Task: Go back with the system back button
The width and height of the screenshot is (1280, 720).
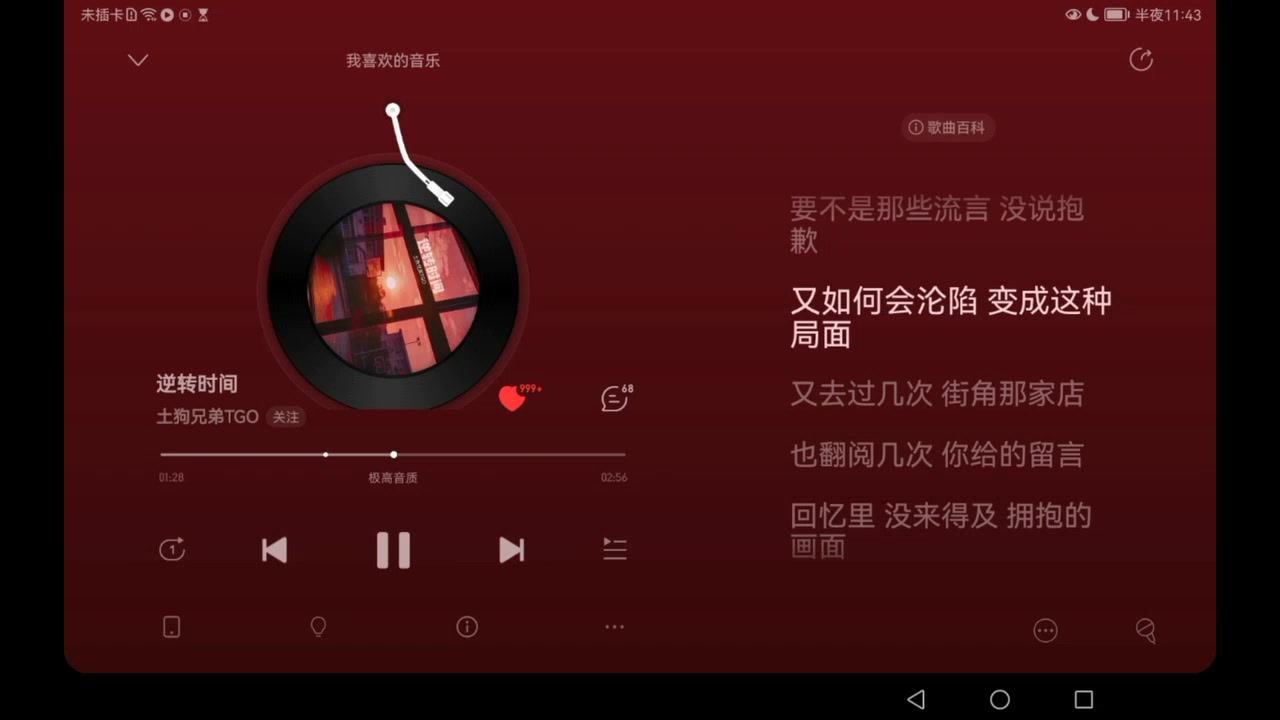Action: 915,699
